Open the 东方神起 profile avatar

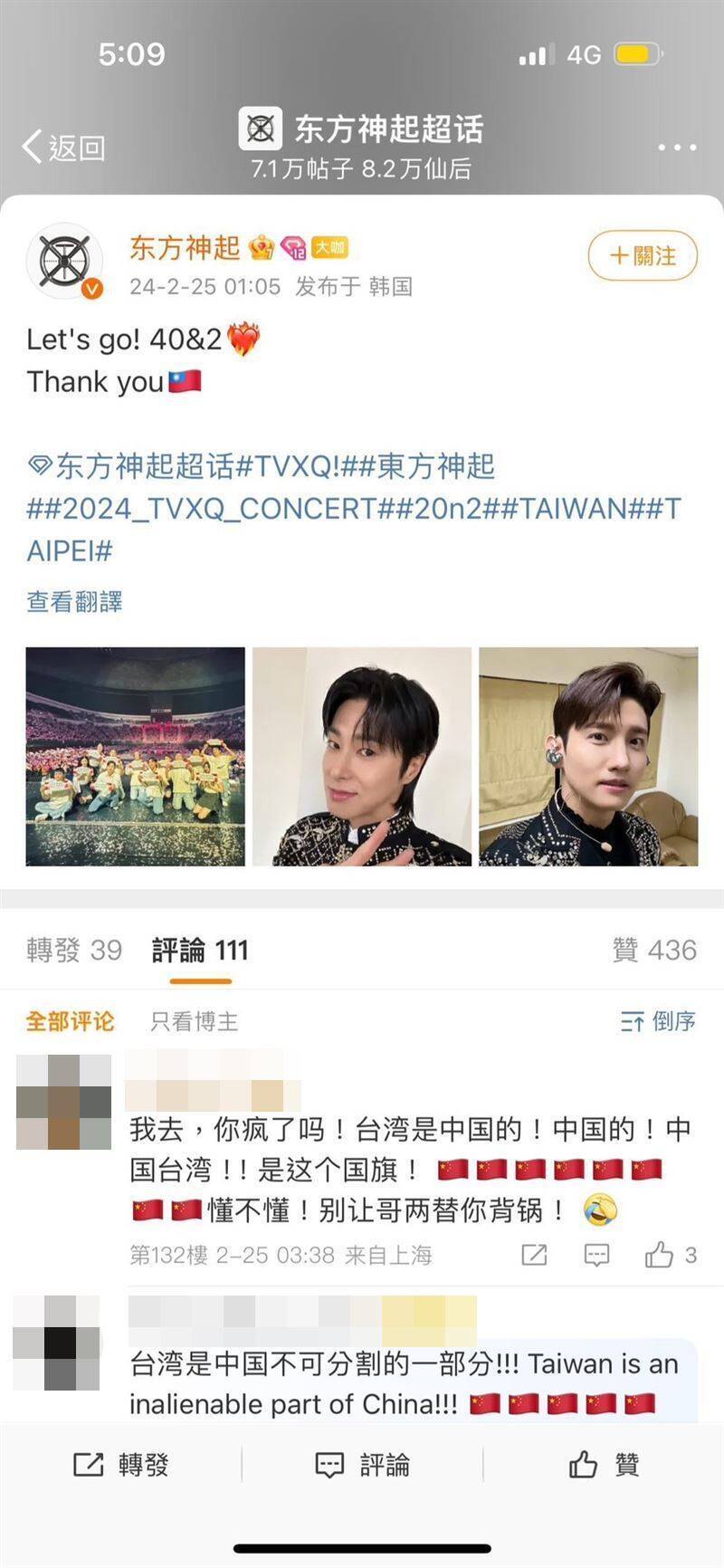click(65, 261)
